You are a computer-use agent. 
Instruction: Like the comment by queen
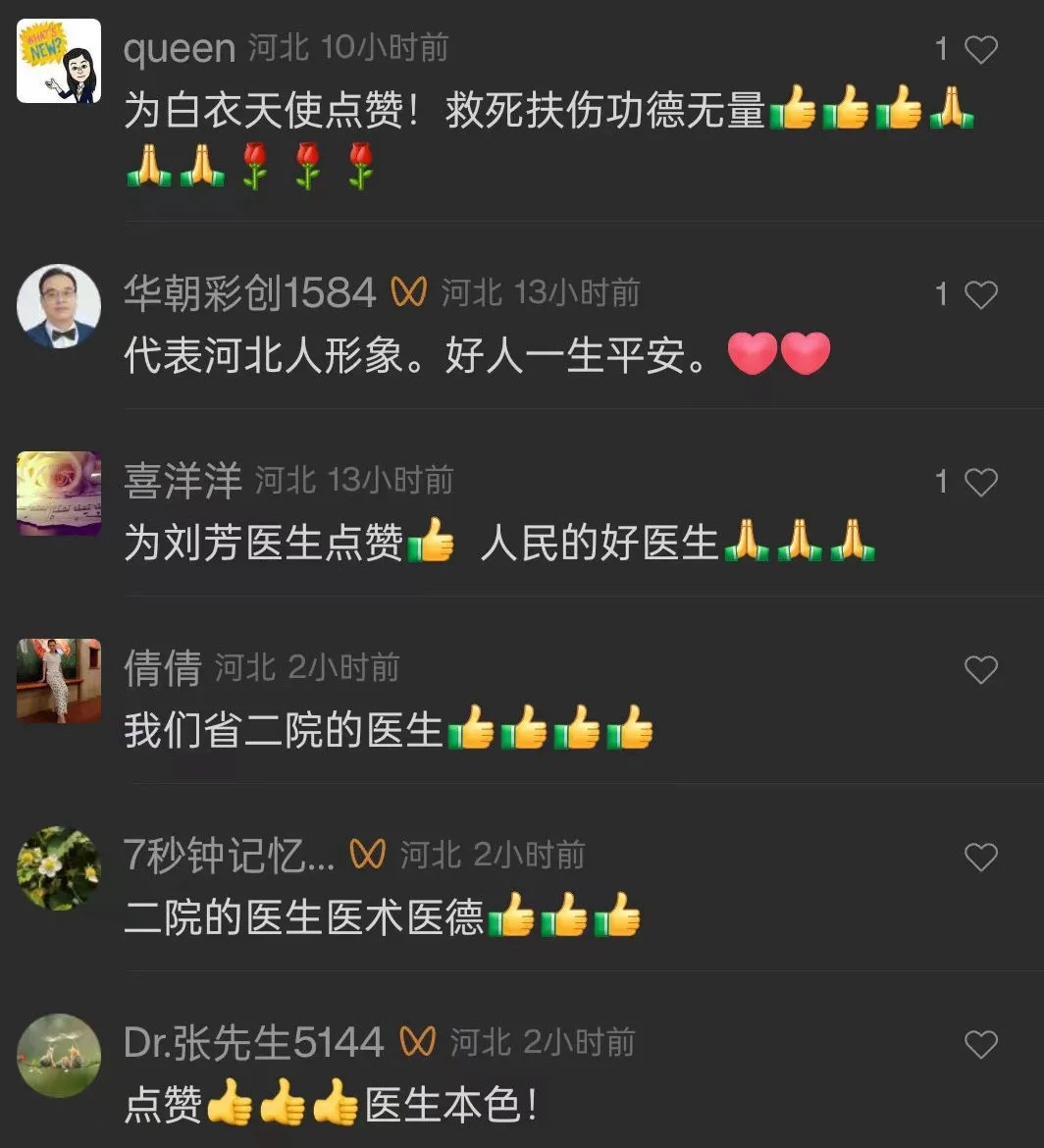(x=980, y=50)
